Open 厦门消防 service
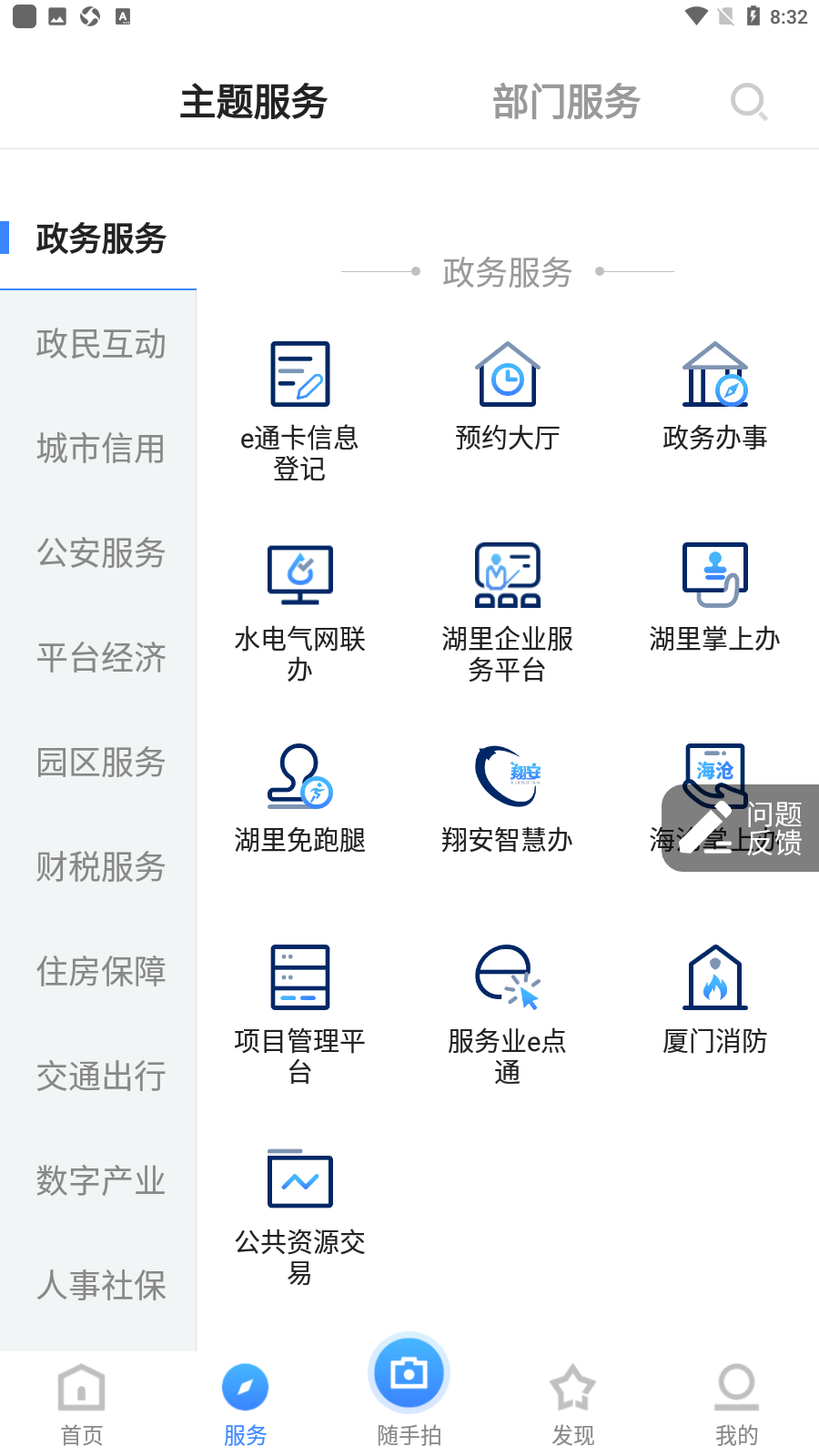819x1456 pixels. point(715,999)
